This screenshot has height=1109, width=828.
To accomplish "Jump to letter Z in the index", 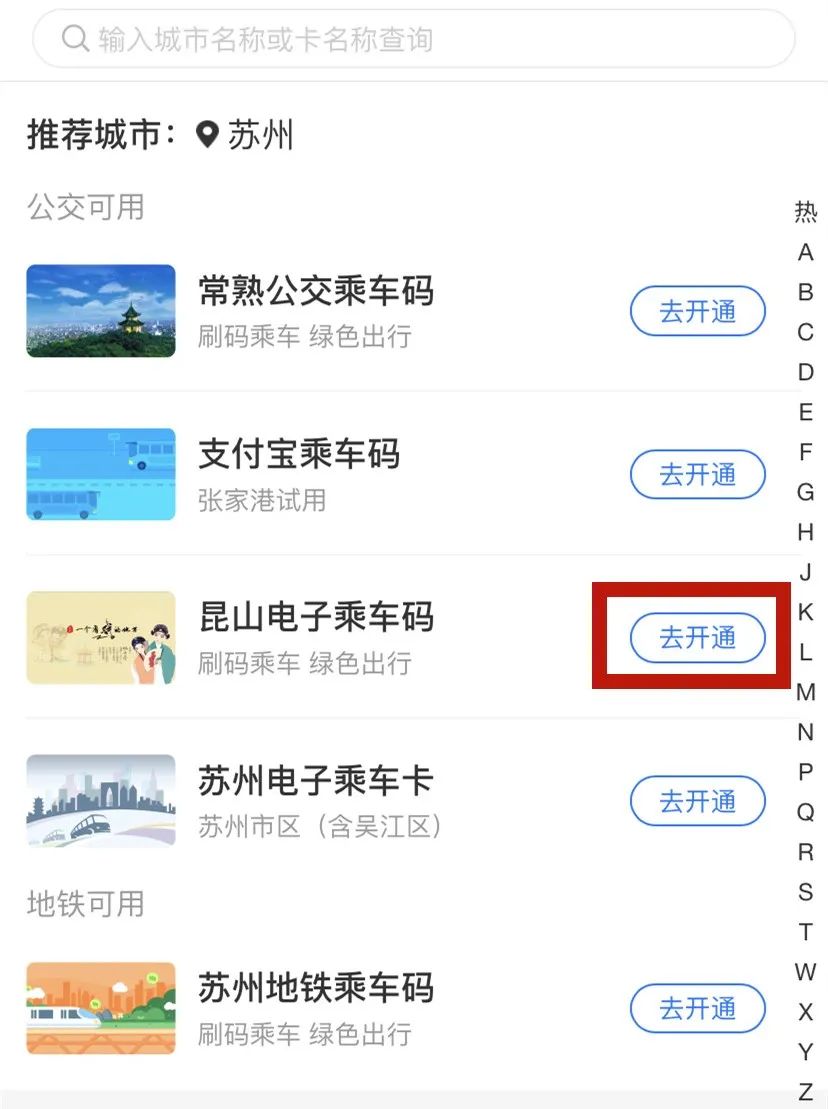I will coord(806,1090).
